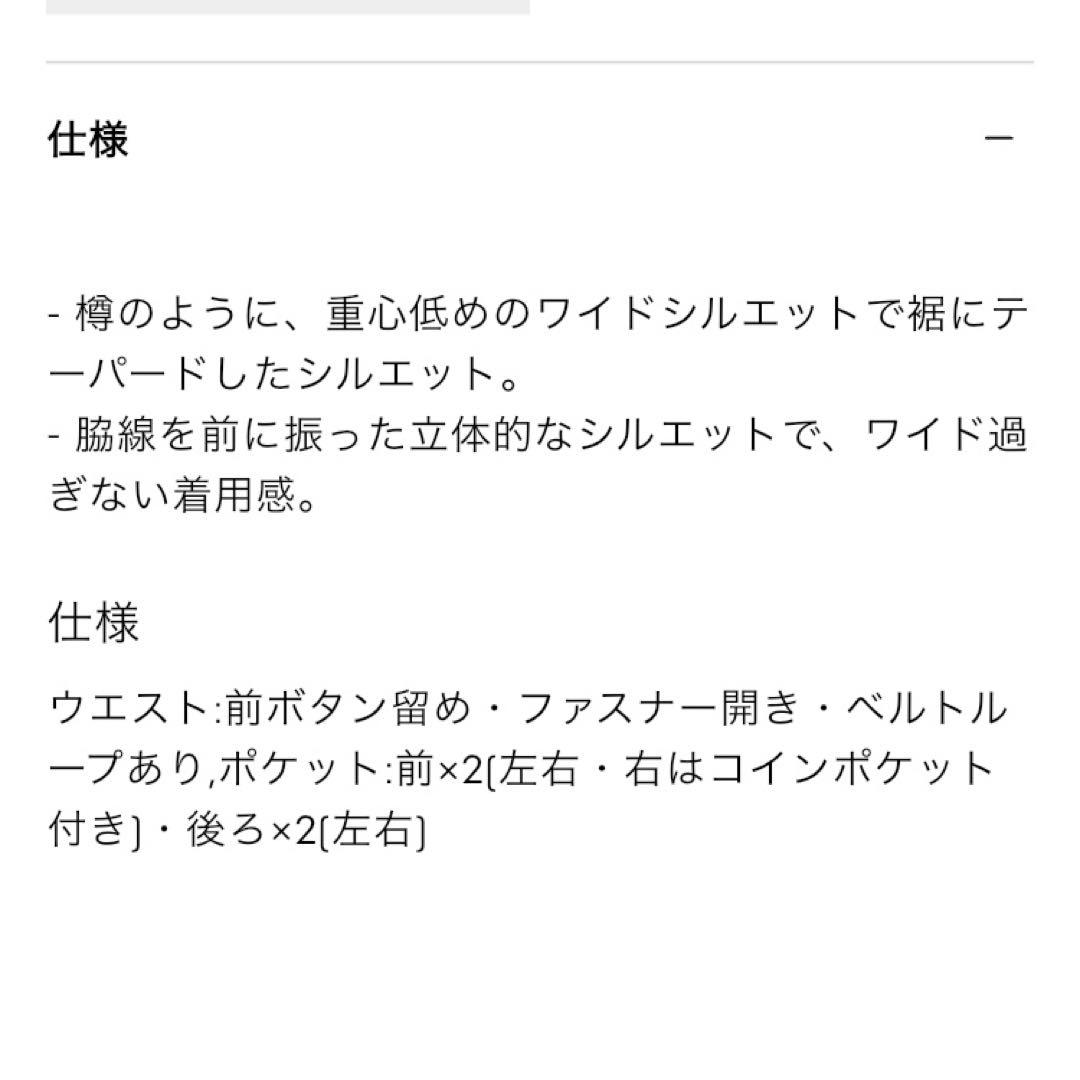
Task: Collapse the 仕様 section with the minus icon
Action: click(x=999, y=138)
